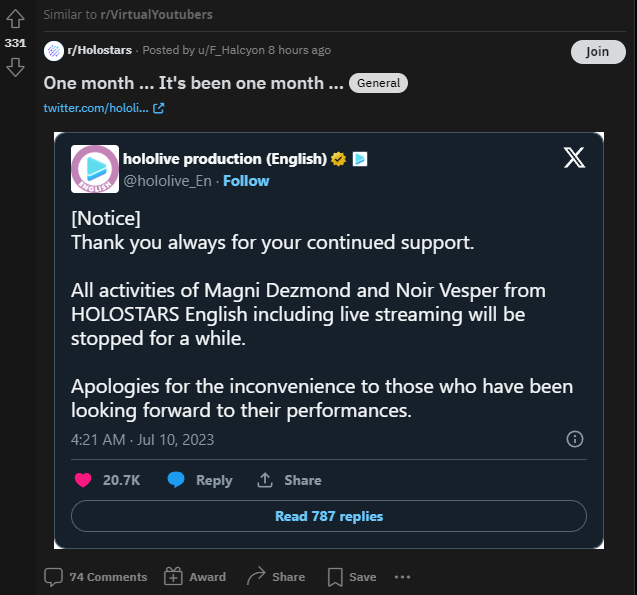Reply to the hololive tweet
Screen dimensions: 637x595
click(200, 480)
